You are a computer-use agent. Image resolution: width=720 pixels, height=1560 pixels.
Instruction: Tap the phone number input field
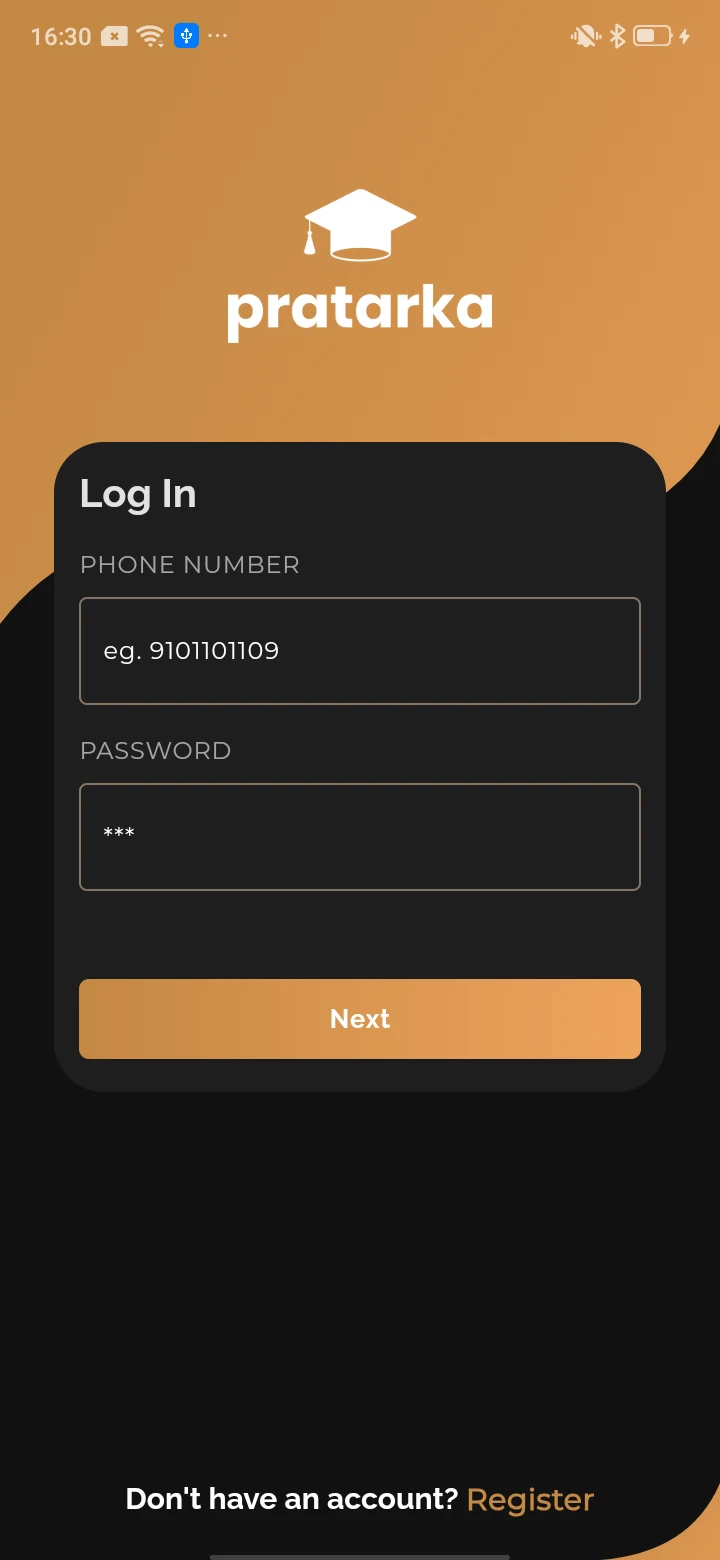pos(360,651)
